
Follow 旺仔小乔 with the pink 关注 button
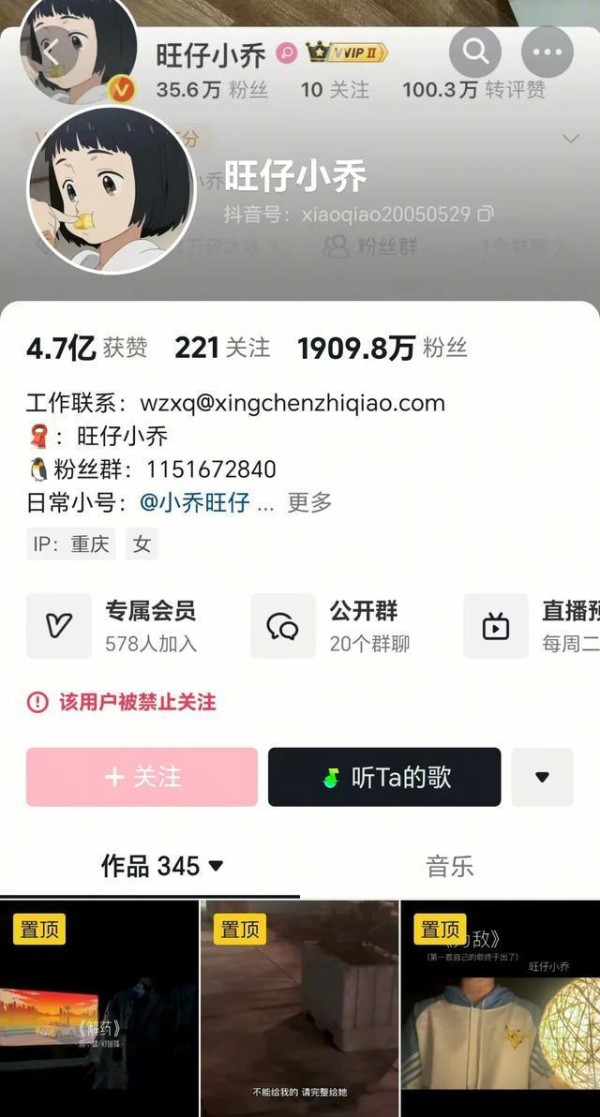[142, 777]
